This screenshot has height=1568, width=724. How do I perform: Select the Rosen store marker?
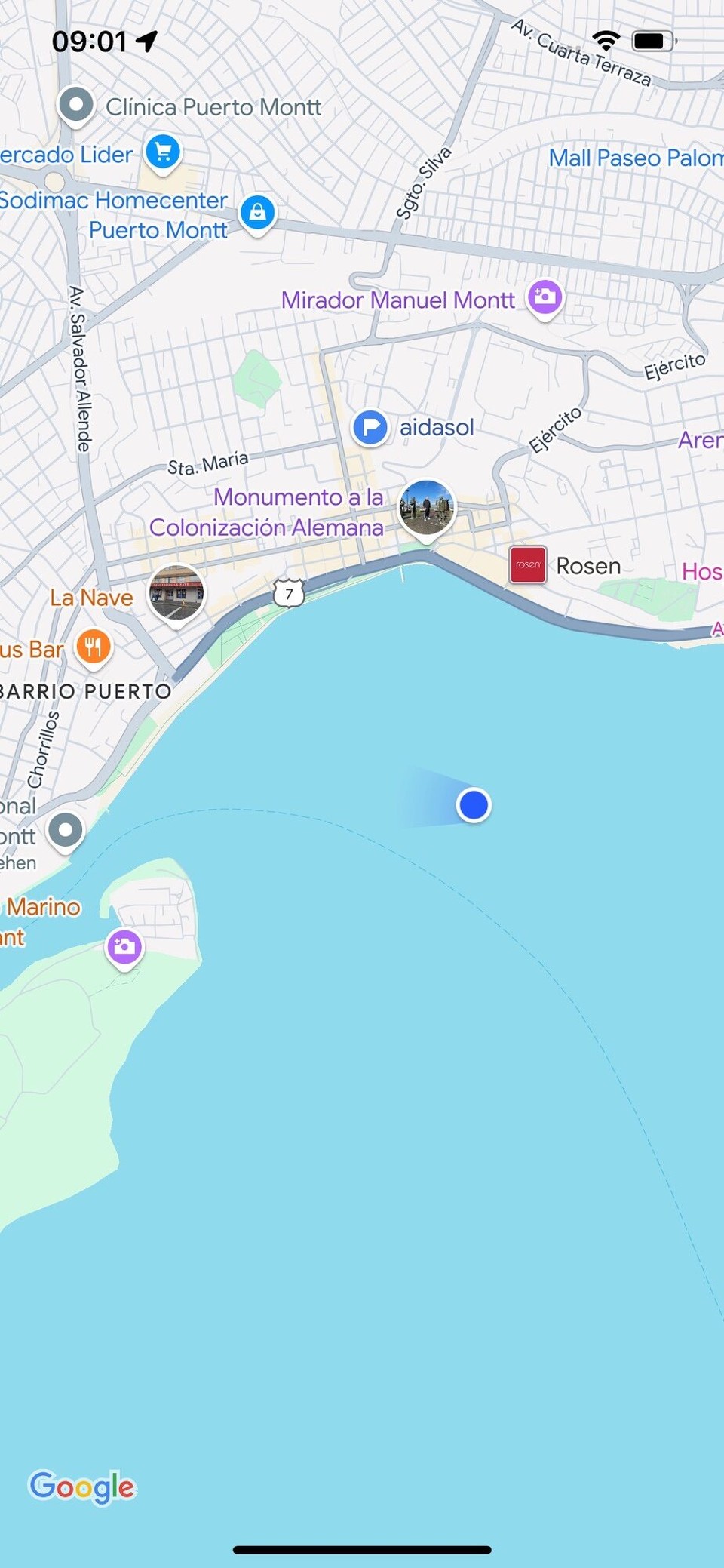click(527, 565)
